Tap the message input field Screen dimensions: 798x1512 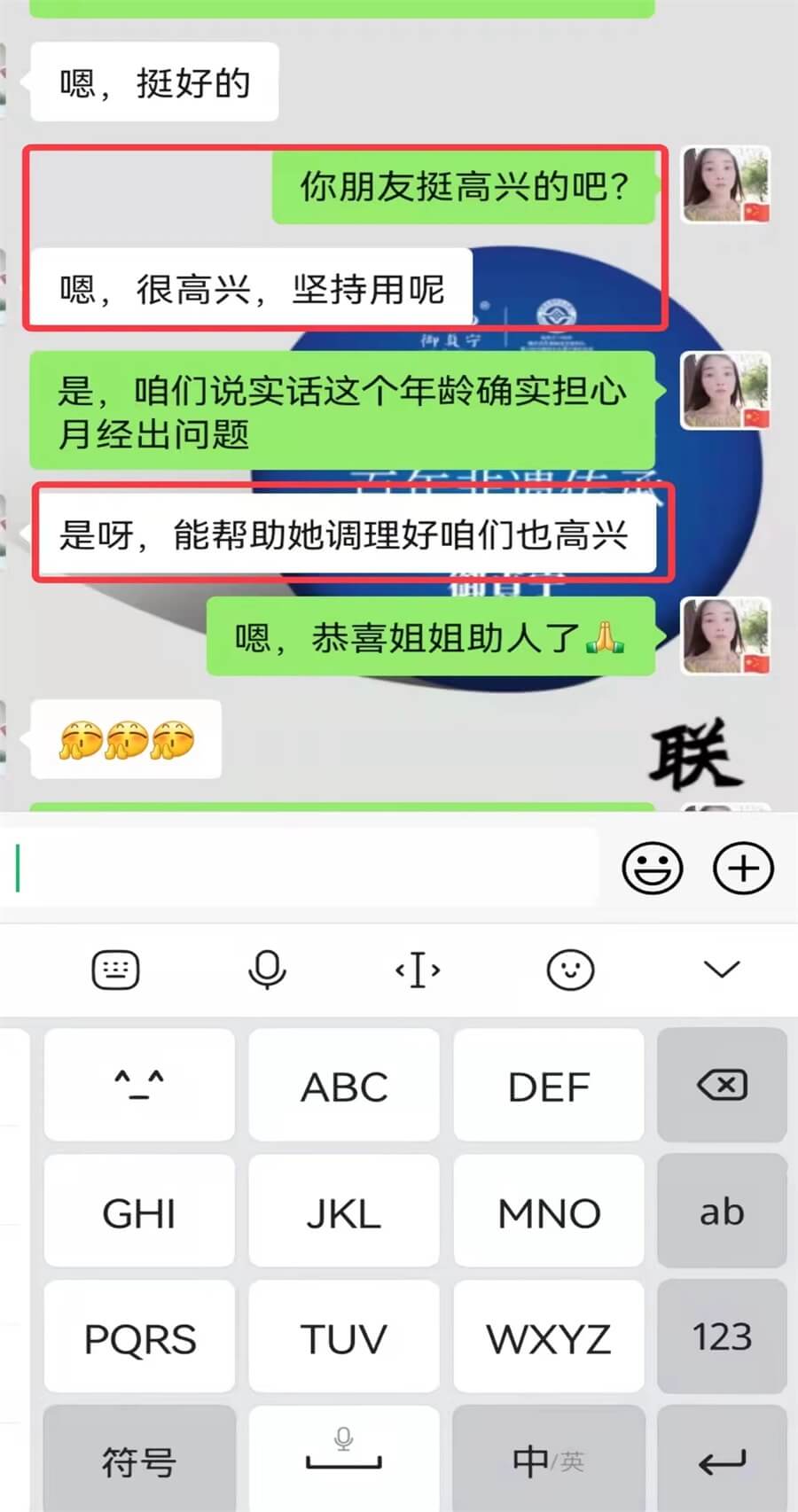[301, 868]
